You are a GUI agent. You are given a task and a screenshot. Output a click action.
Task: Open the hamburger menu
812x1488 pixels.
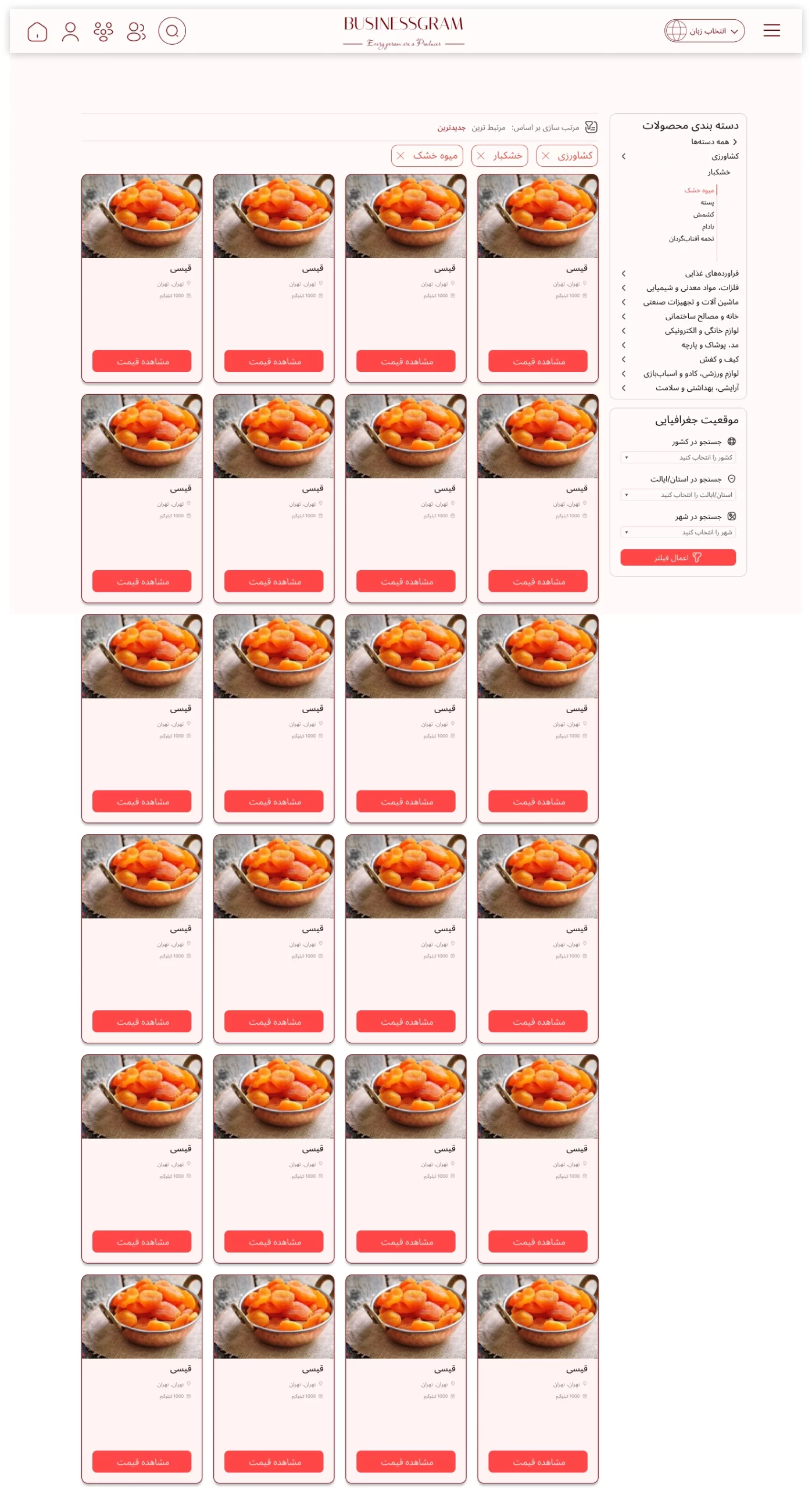pyautogui.click(x=771, y=30)
